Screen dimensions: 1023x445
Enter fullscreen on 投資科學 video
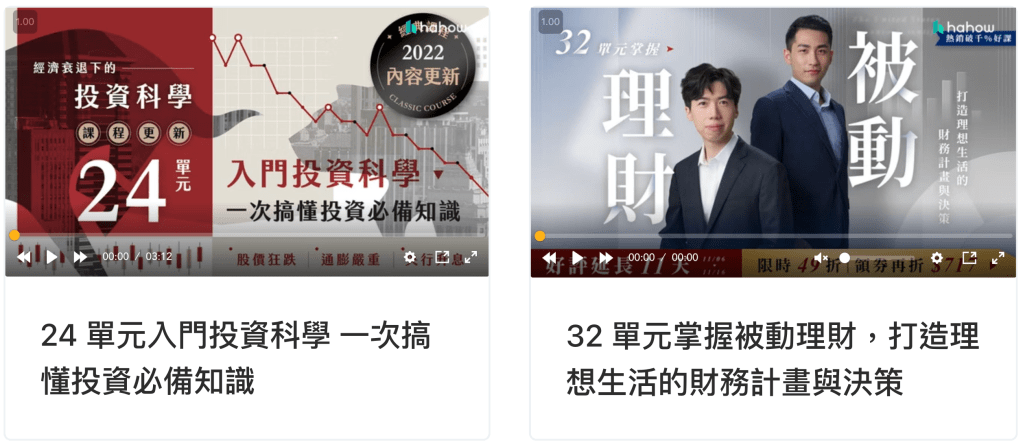(x=471, y=257)
